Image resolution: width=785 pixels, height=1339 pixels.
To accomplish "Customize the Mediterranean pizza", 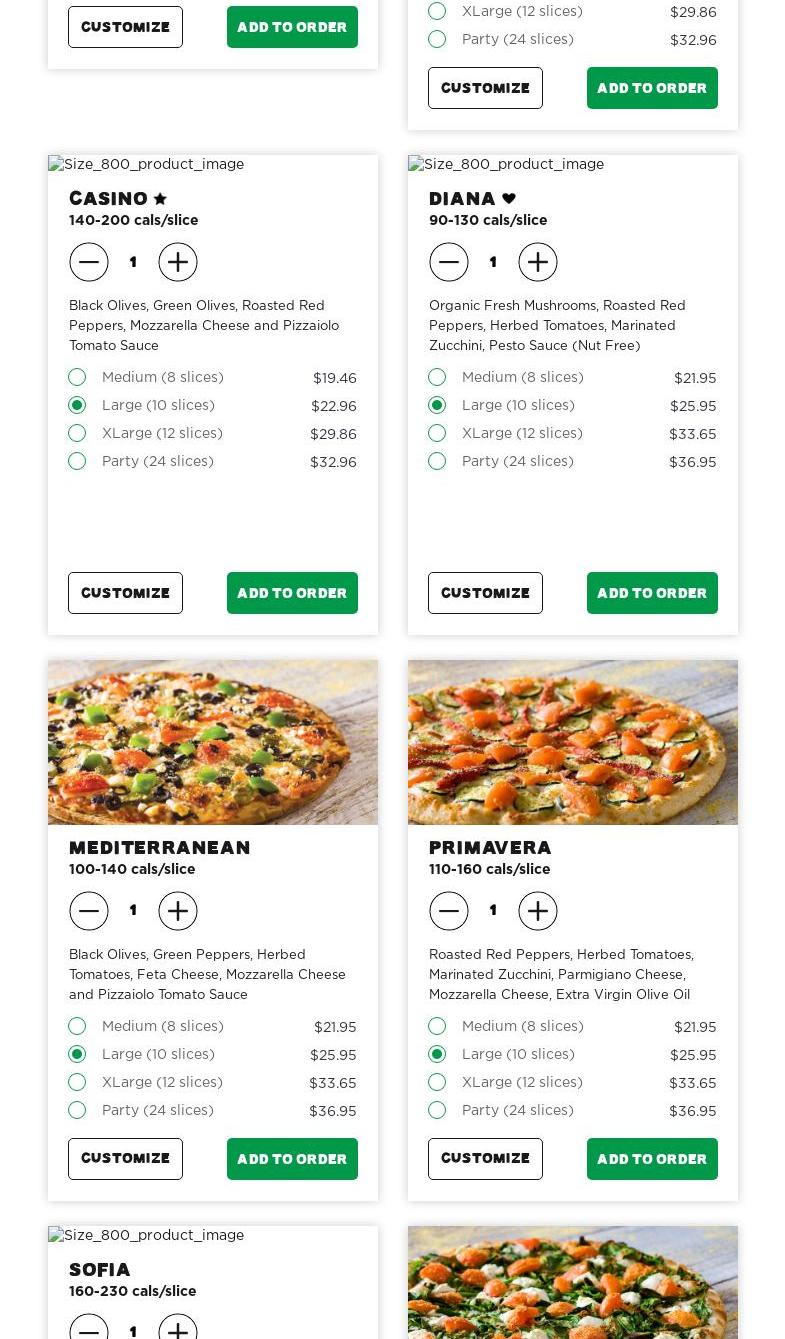I will click(125, 1159).
